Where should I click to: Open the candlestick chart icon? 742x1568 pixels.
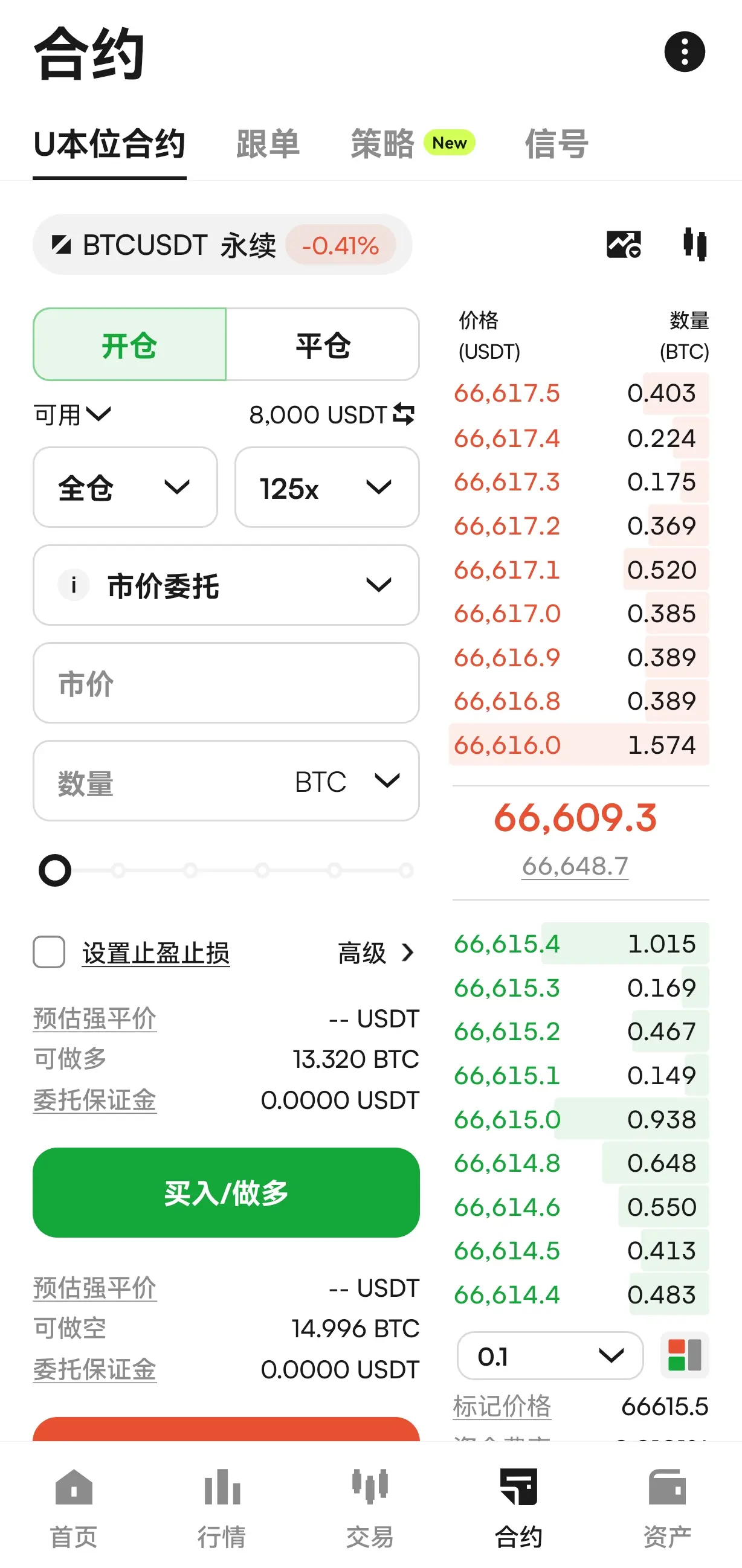pyautogui.click(x=694, y=244)
